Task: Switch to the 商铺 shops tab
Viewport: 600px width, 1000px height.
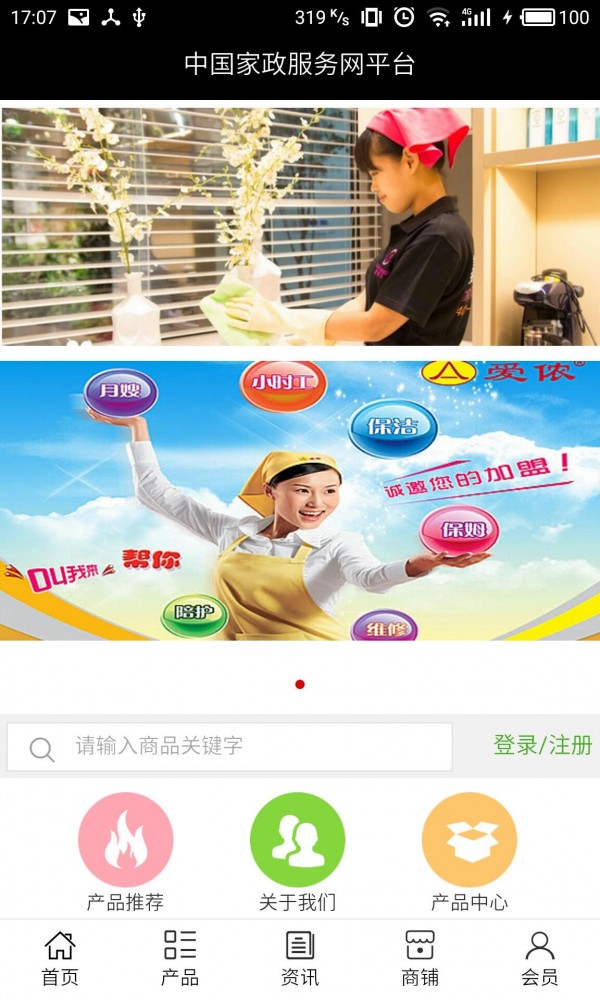Action: [420, 958]
